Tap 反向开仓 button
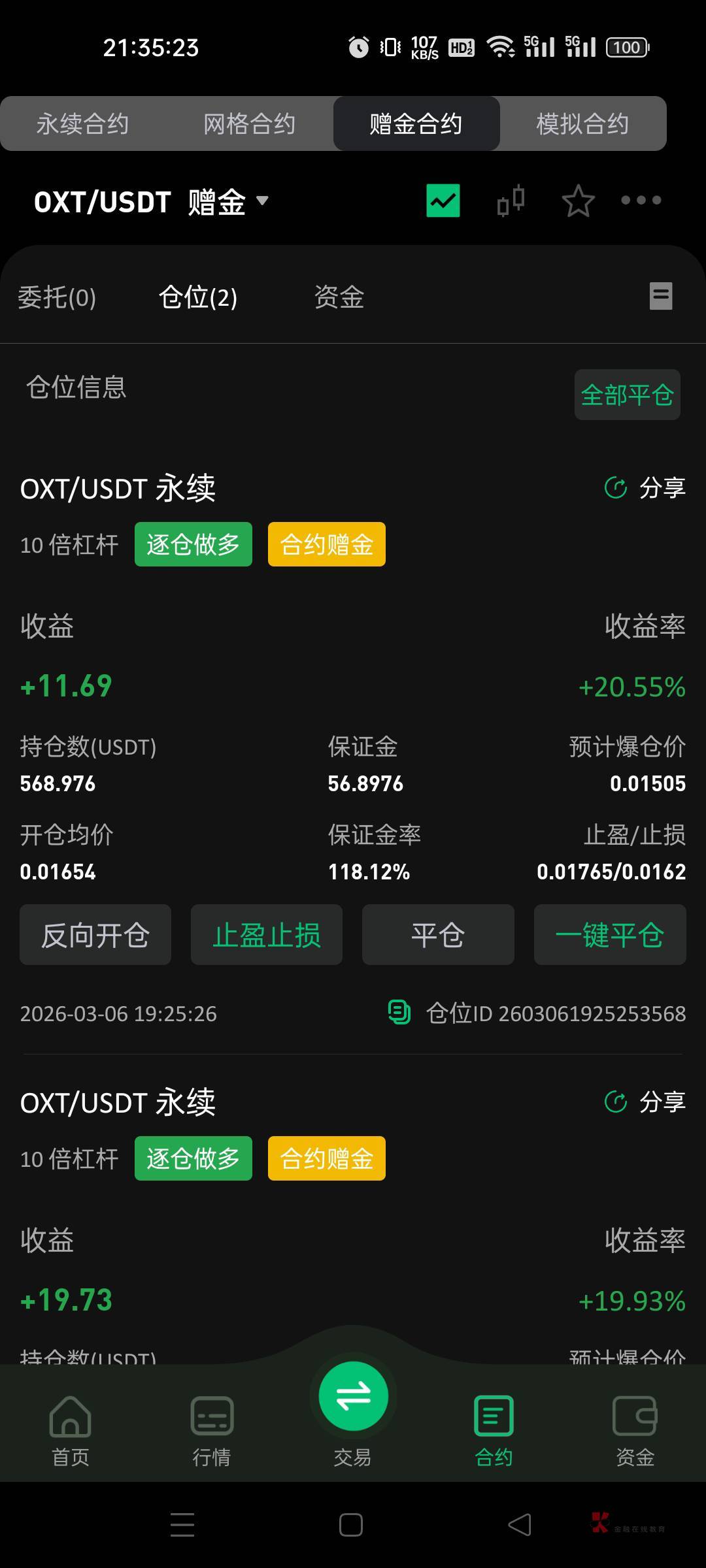 (x=95, y=935)
